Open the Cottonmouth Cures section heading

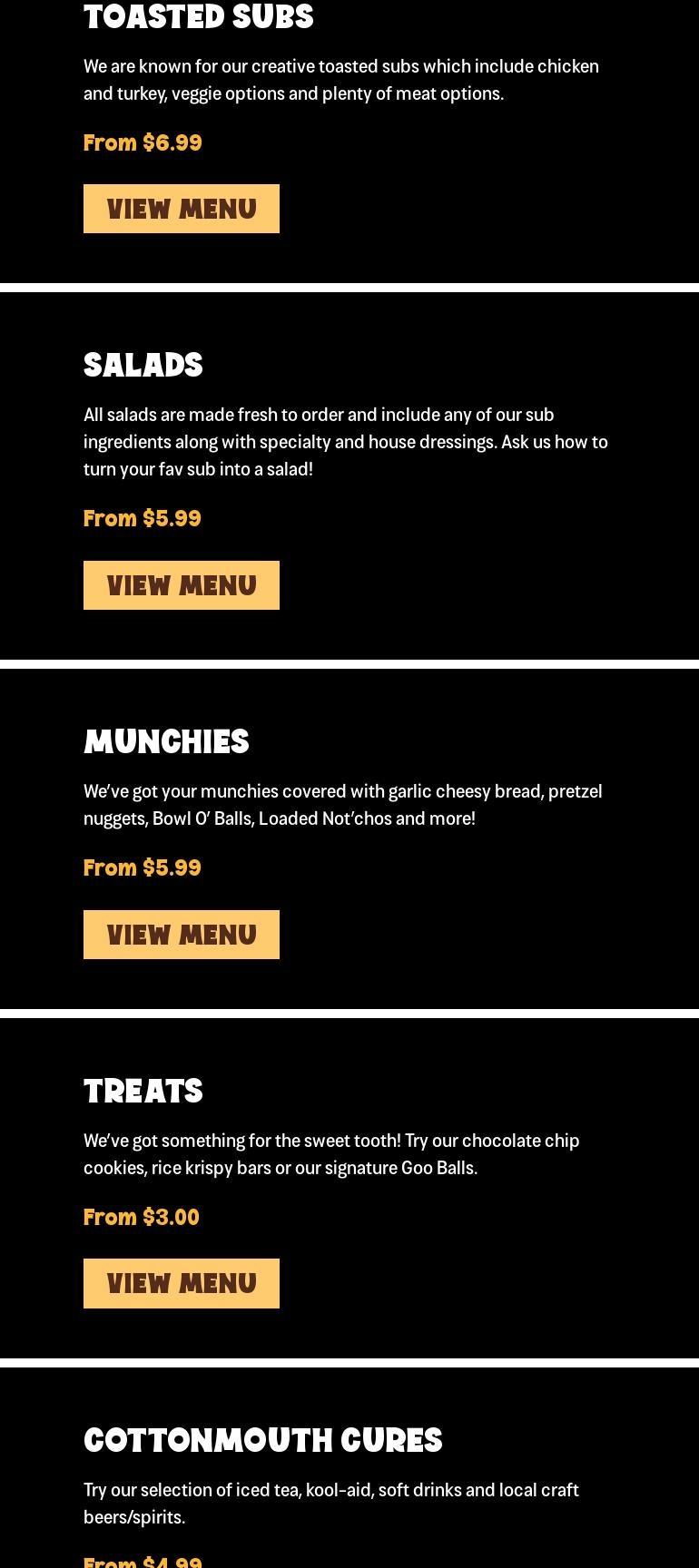coord(262,1440)
